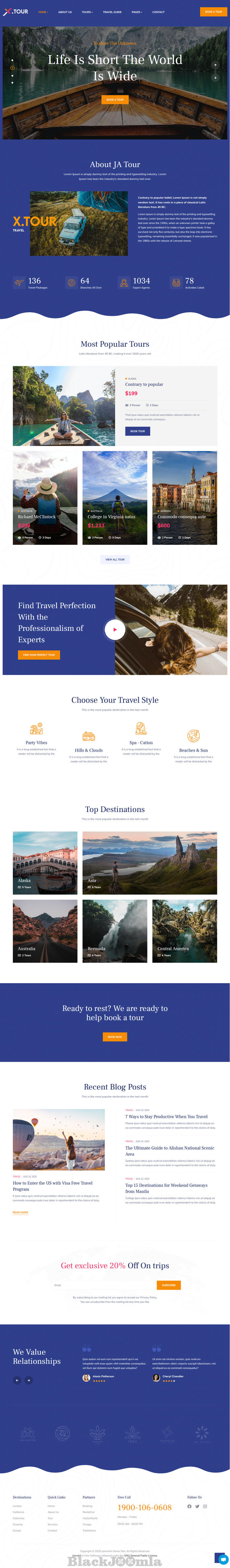Tap the Book a Tour hero button

coord(115,99)
